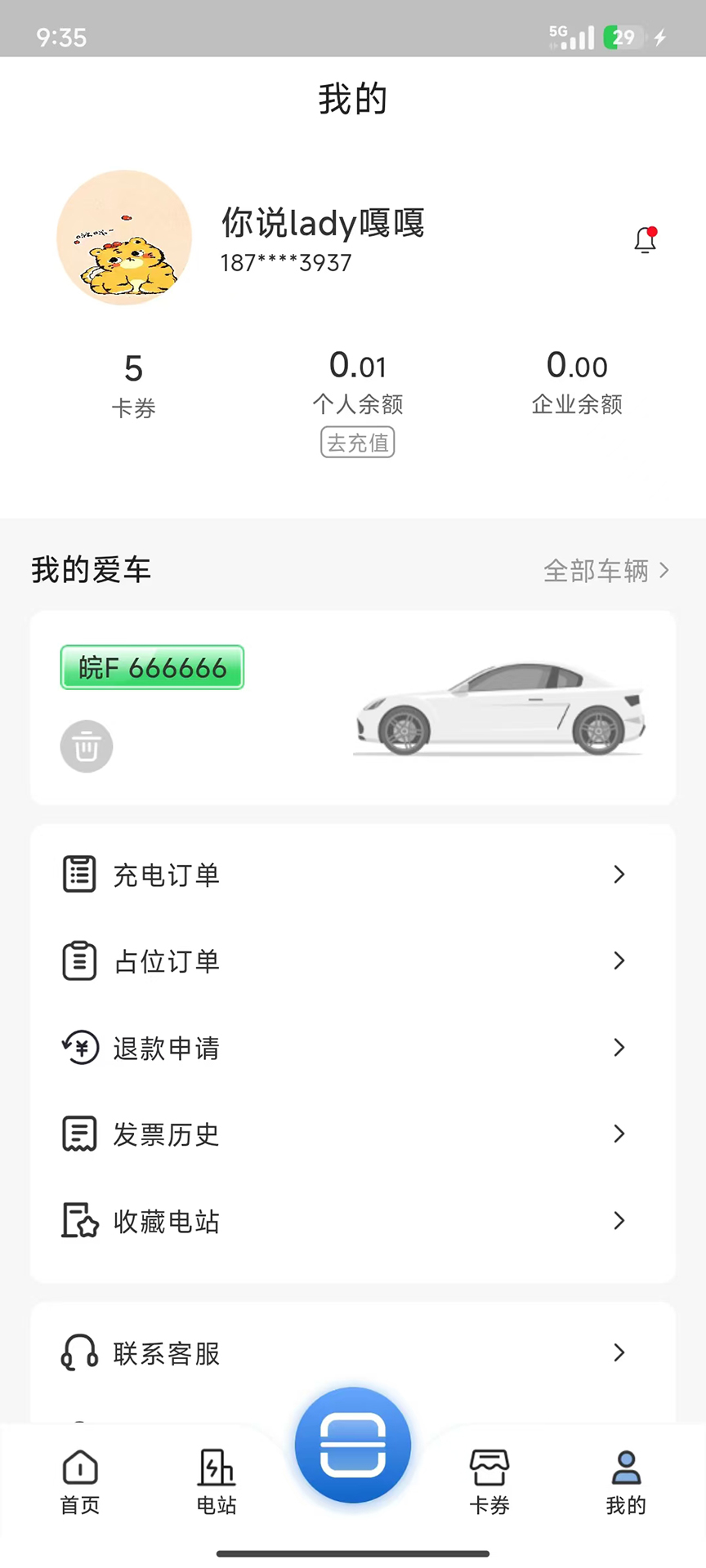Open 全部车辆 via its arrow
This screenshot has height=1568, width=706.
tap(663, 571)
